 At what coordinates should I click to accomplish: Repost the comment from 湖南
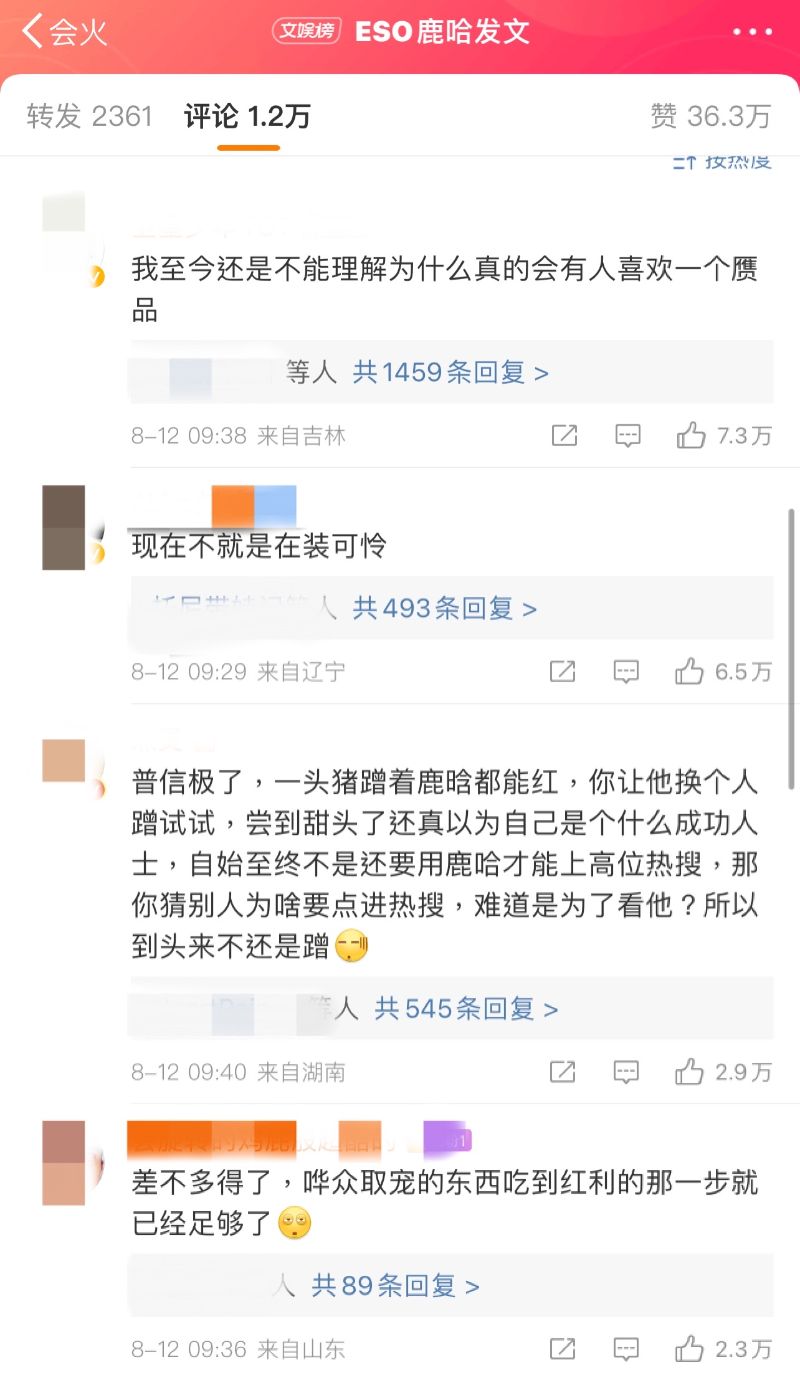(563, 1073)
